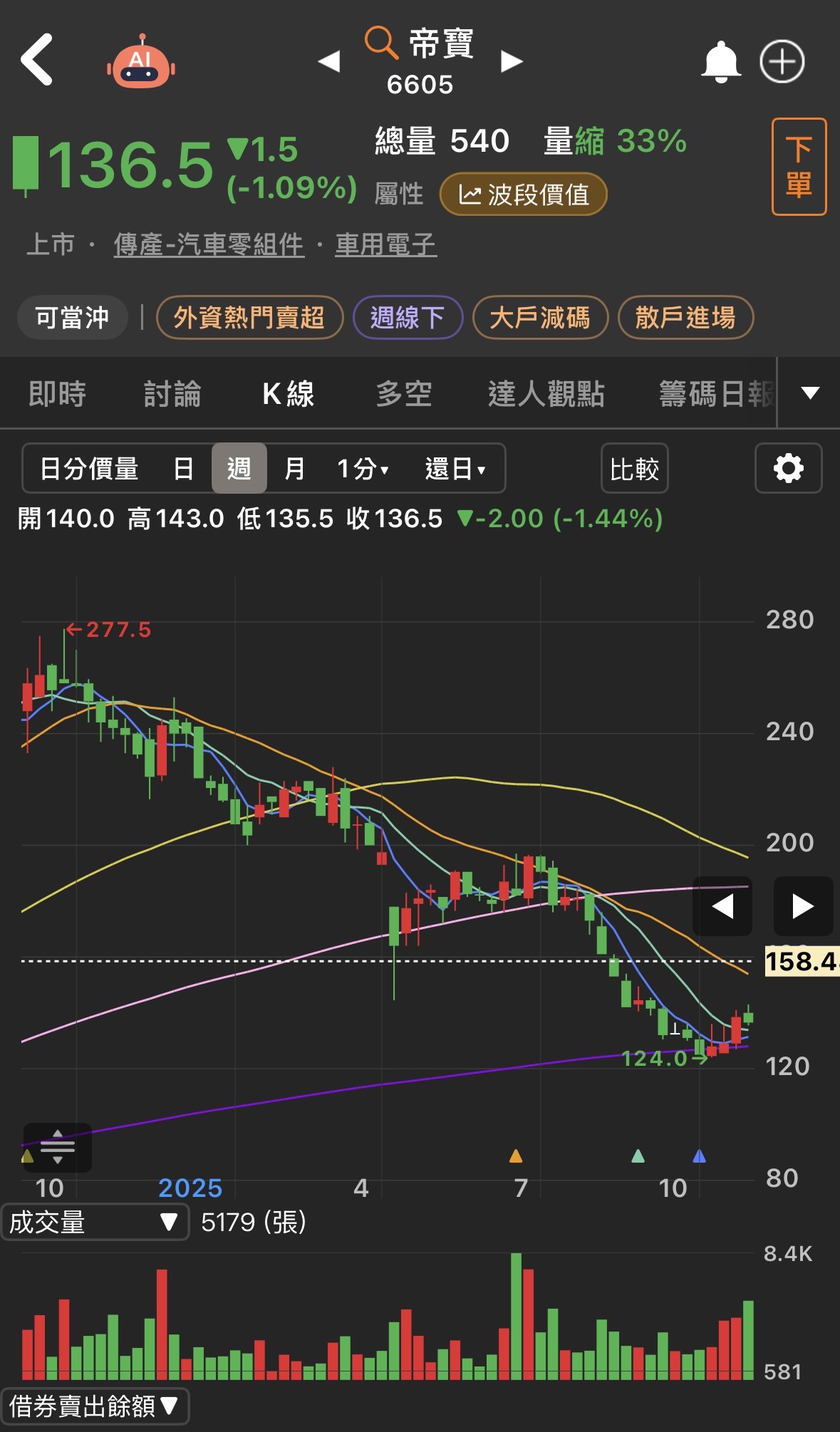Open the 車用電子 category link
The image size is (840, 1432).
pos(385,245)
